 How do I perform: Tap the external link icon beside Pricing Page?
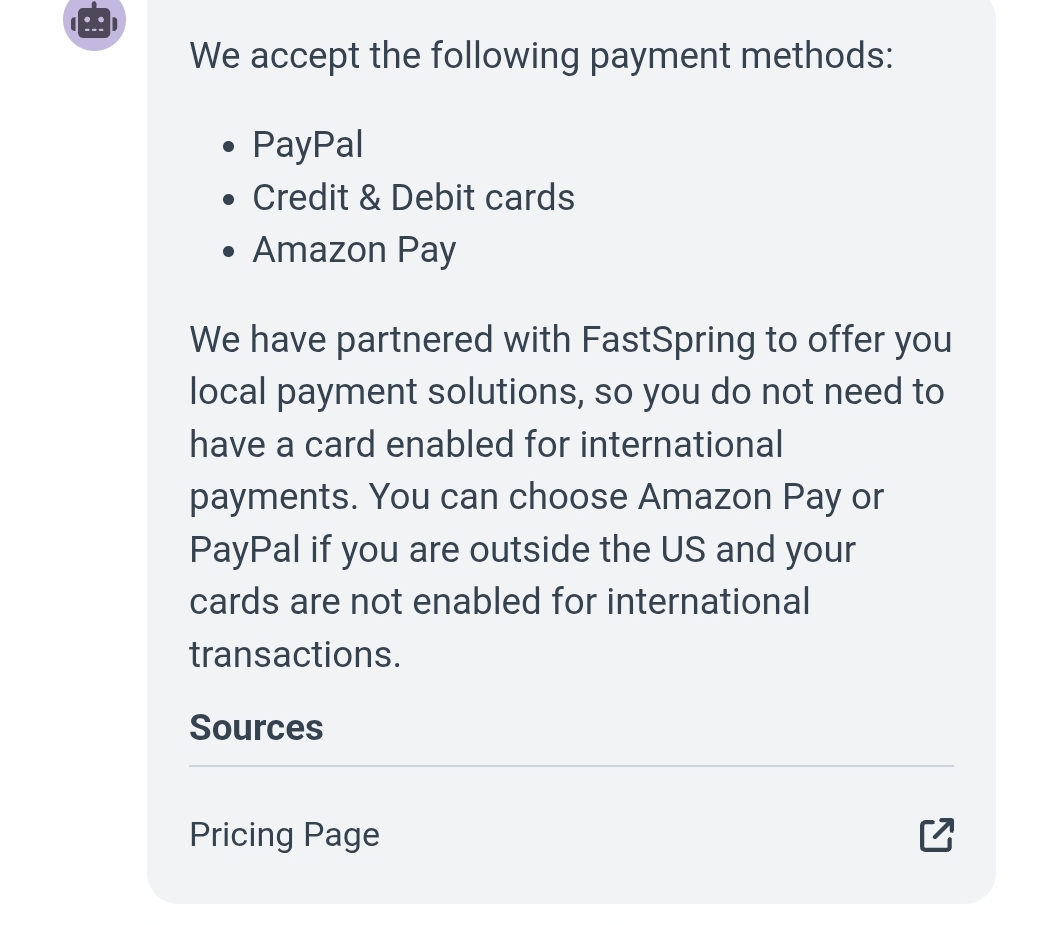click(x=936, y=835)
